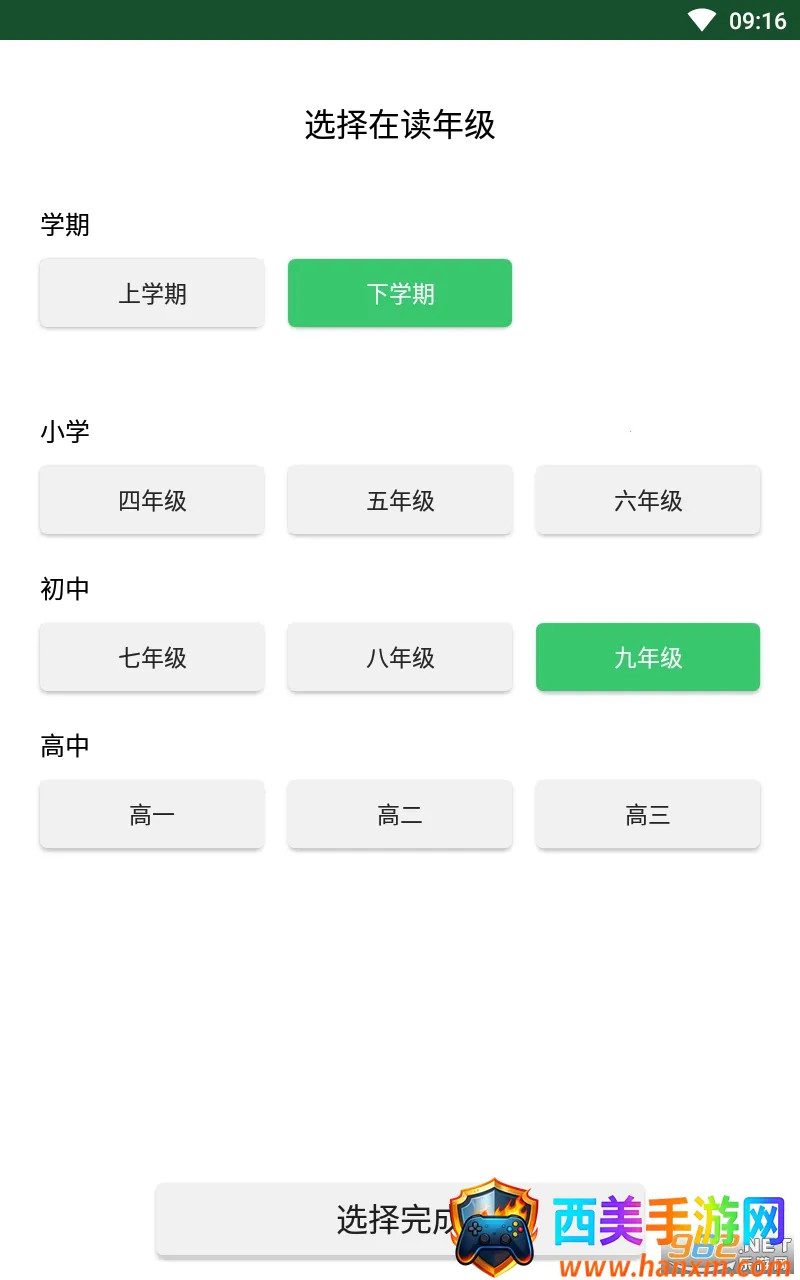Choose the 下学期 semester button
800x1280 pixels.
(400, 293)
